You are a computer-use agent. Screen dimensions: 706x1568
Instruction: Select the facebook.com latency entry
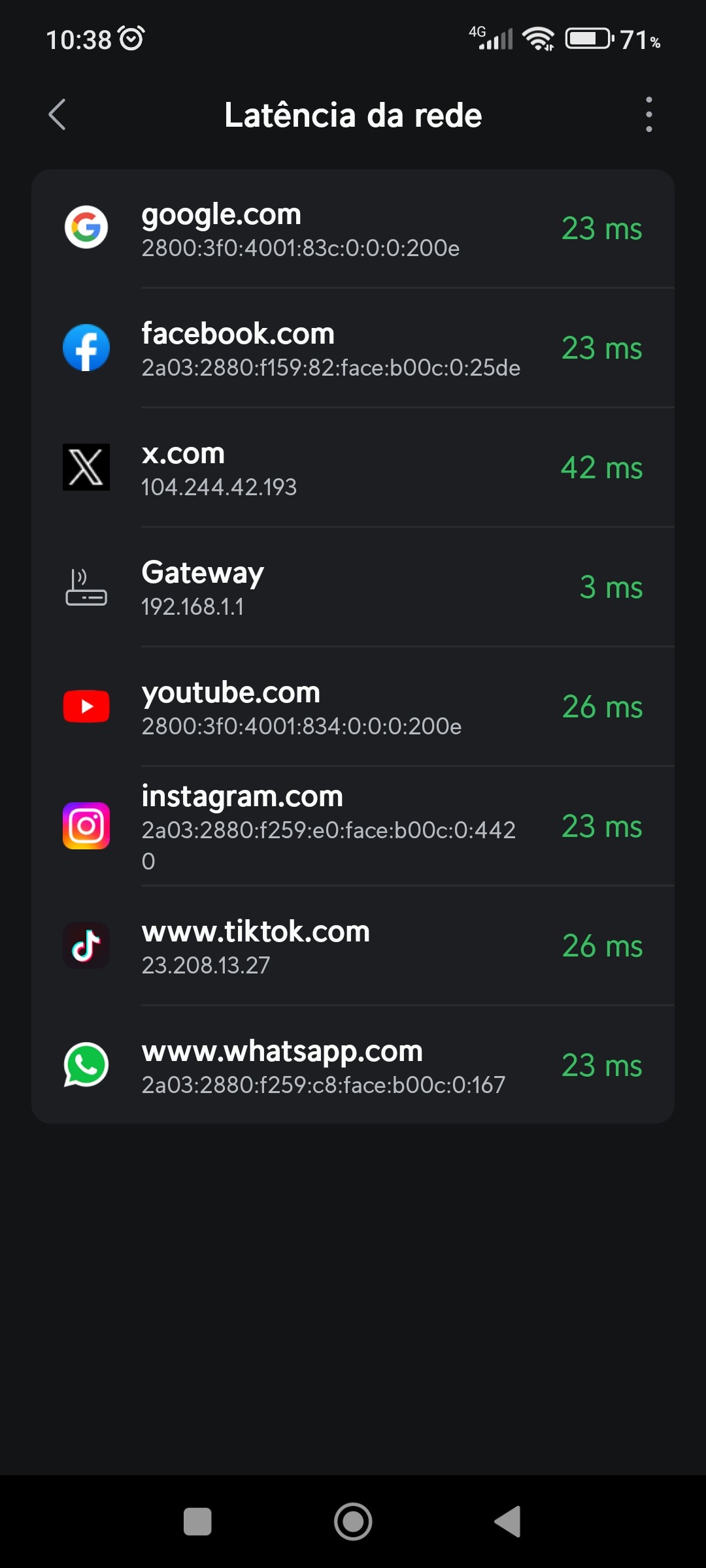pyautogui.click(x=353, y=348)
